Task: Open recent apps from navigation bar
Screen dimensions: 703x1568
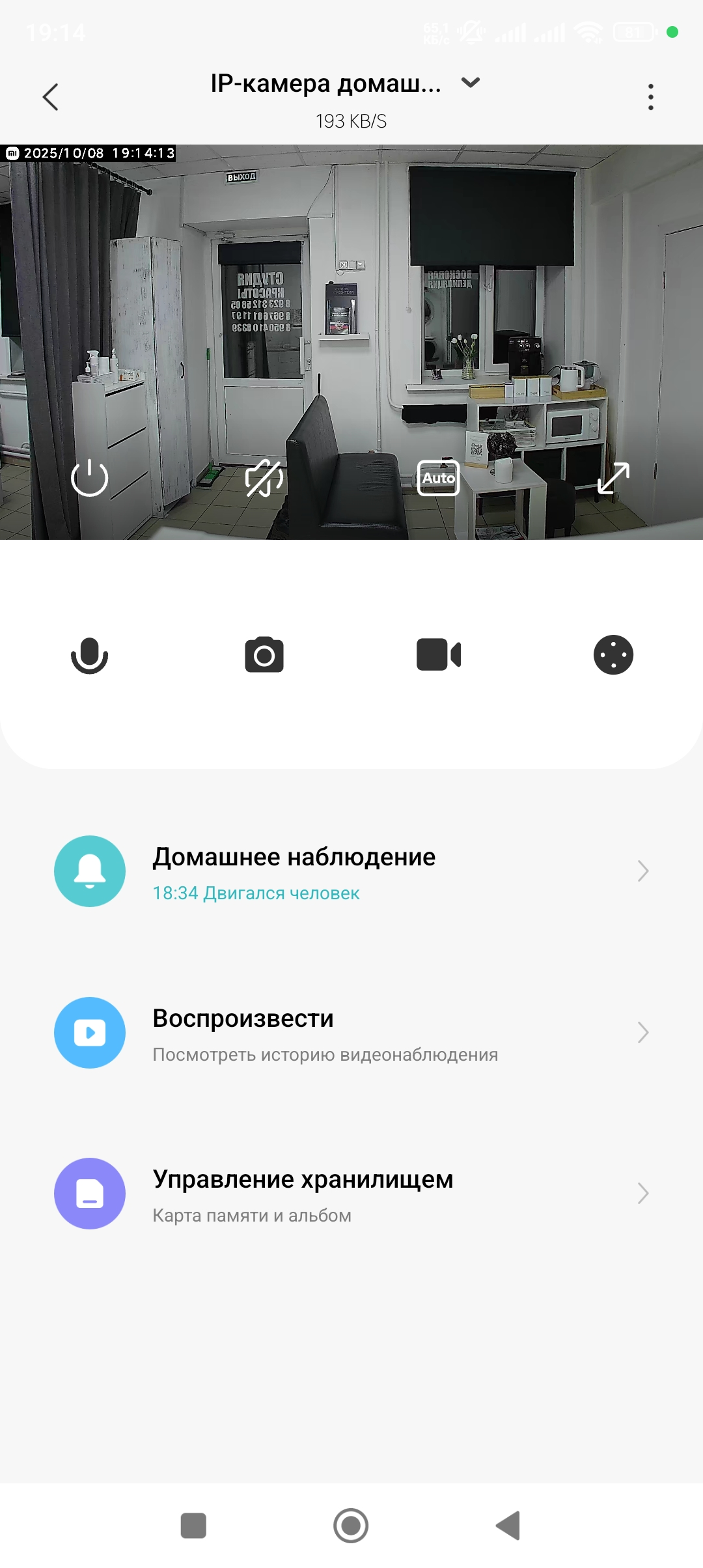Action: 193,1525
